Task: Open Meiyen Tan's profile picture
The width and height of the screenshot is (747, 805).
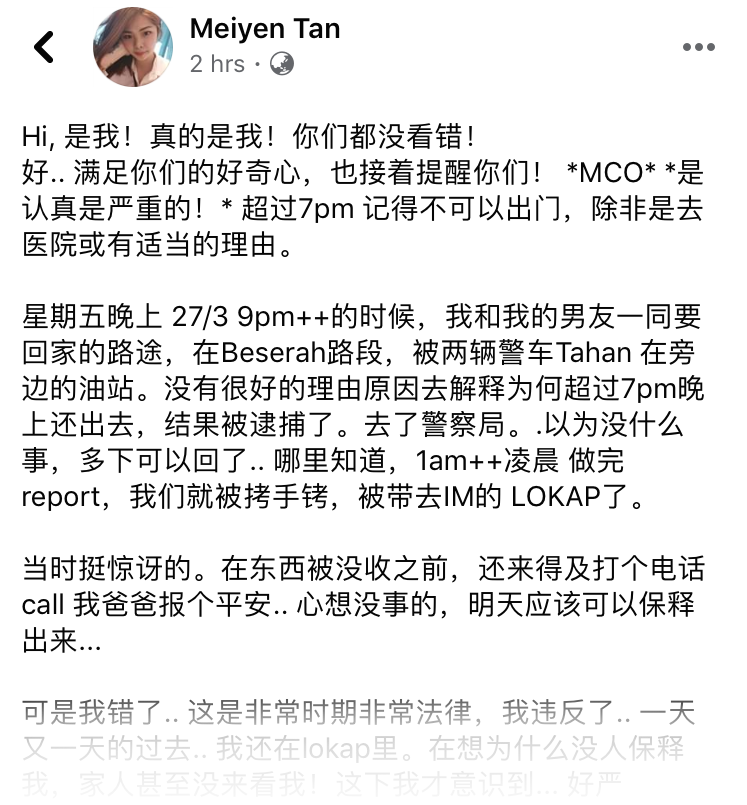Action: point(134,47)
